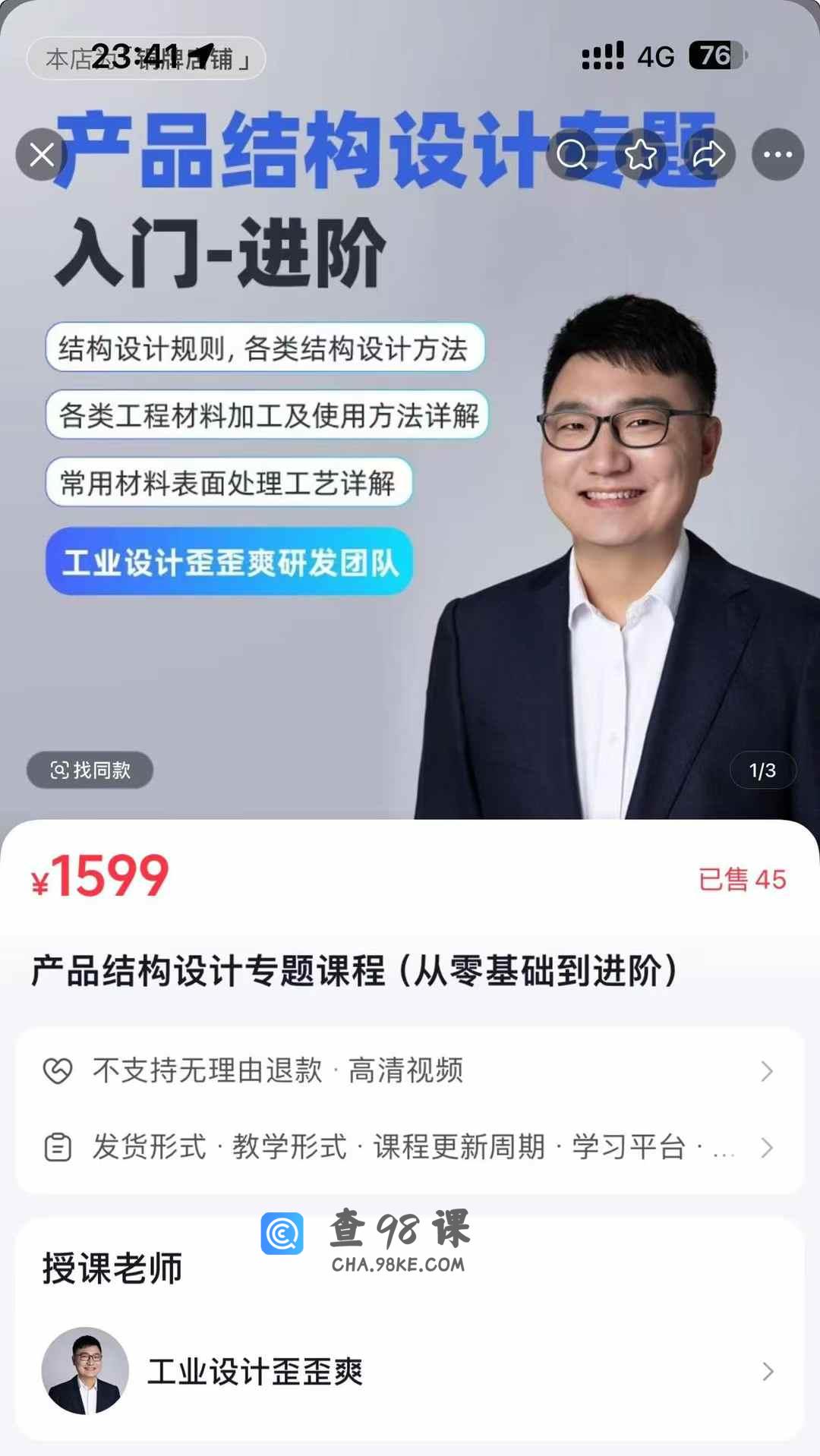Share this course
The image size is (820, 1456).
click(x=708, y=155)
